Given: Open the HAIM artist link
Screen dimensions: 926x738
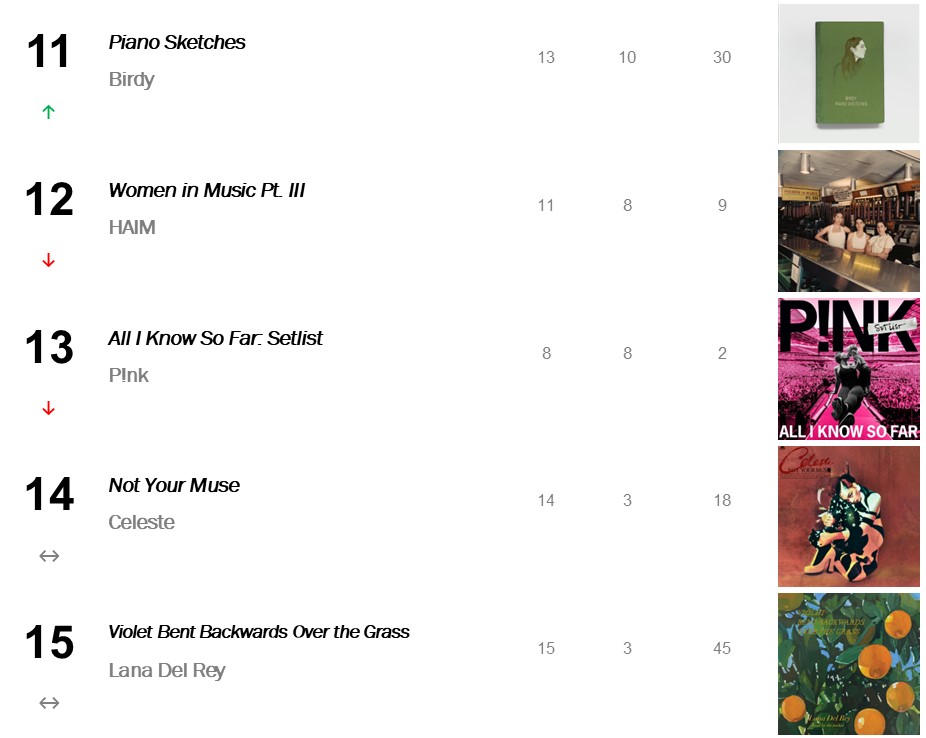Looking at the screenshot, I should point(132,228).
